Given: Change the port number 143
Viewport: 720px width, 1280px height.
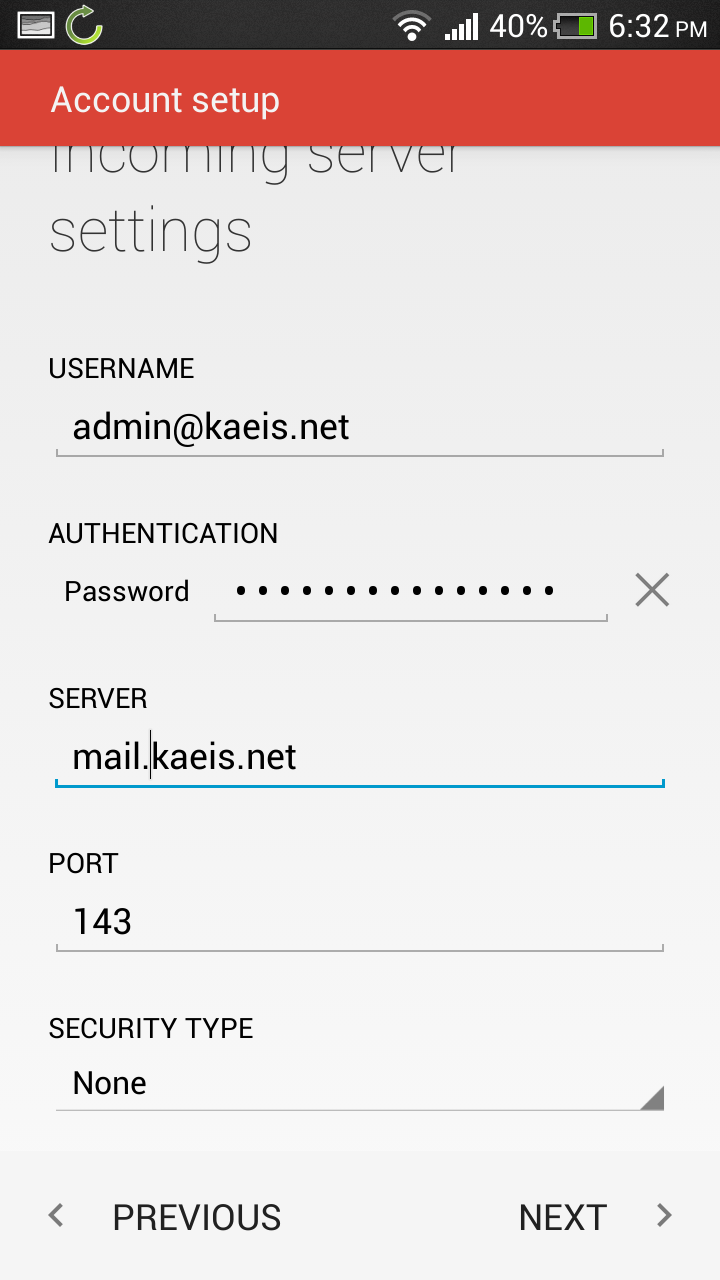Looking at the screenshot, I should tap(360, 921).
